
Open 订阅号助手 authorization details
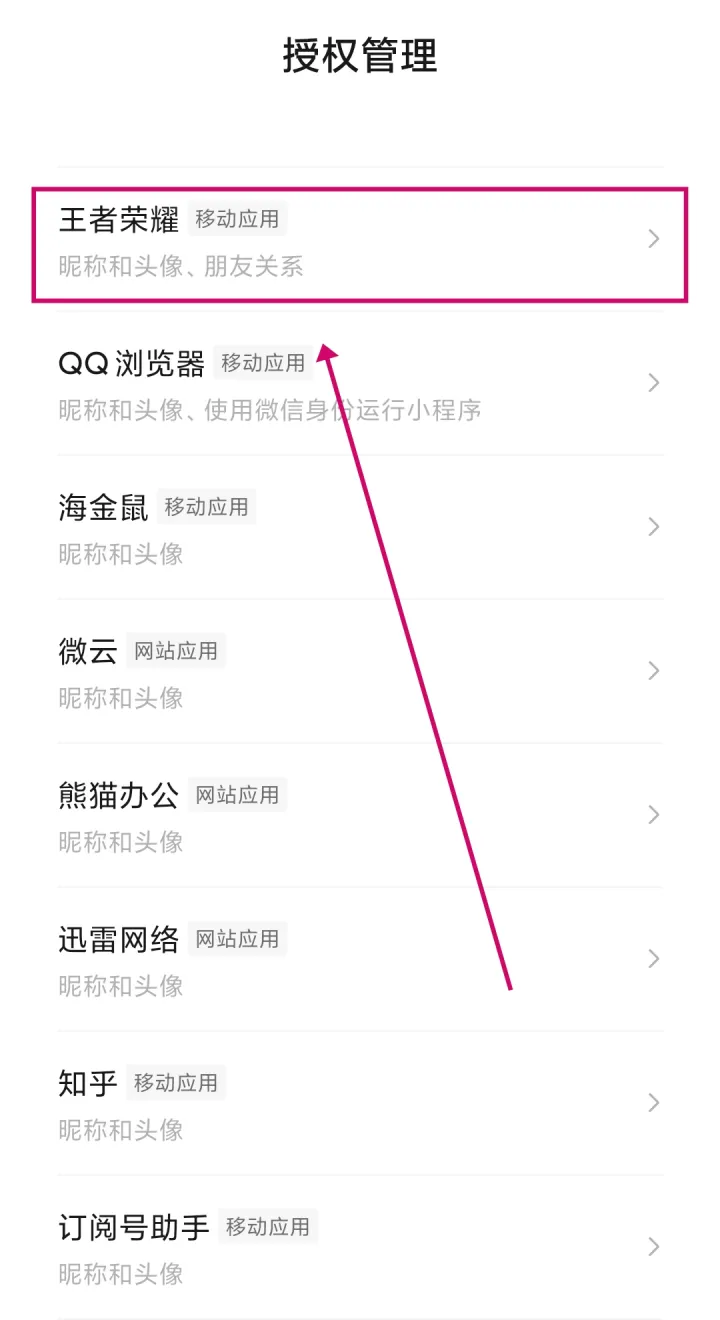tap(360, 1248)
